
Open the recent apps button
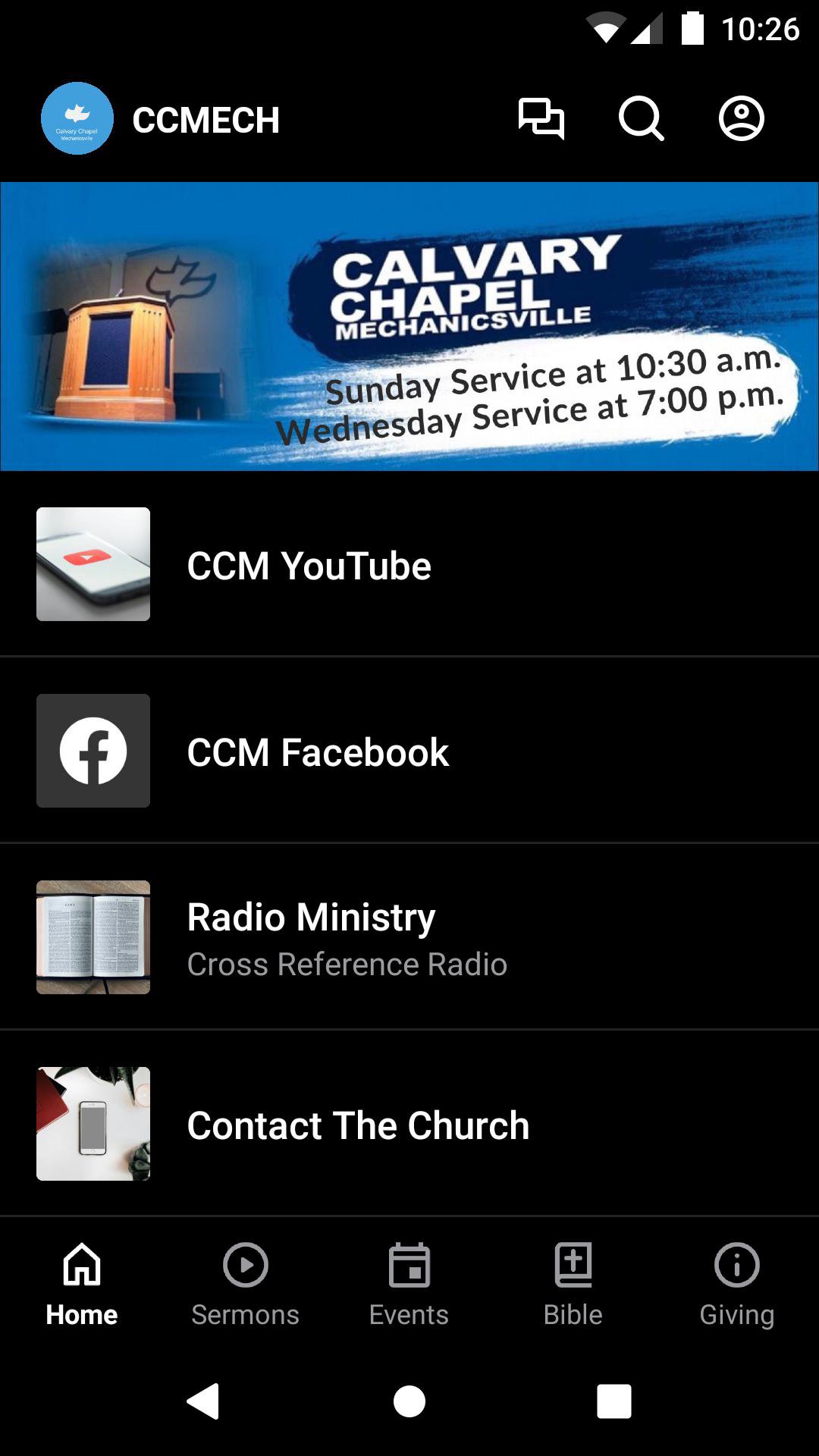(x=613, y=1401)
